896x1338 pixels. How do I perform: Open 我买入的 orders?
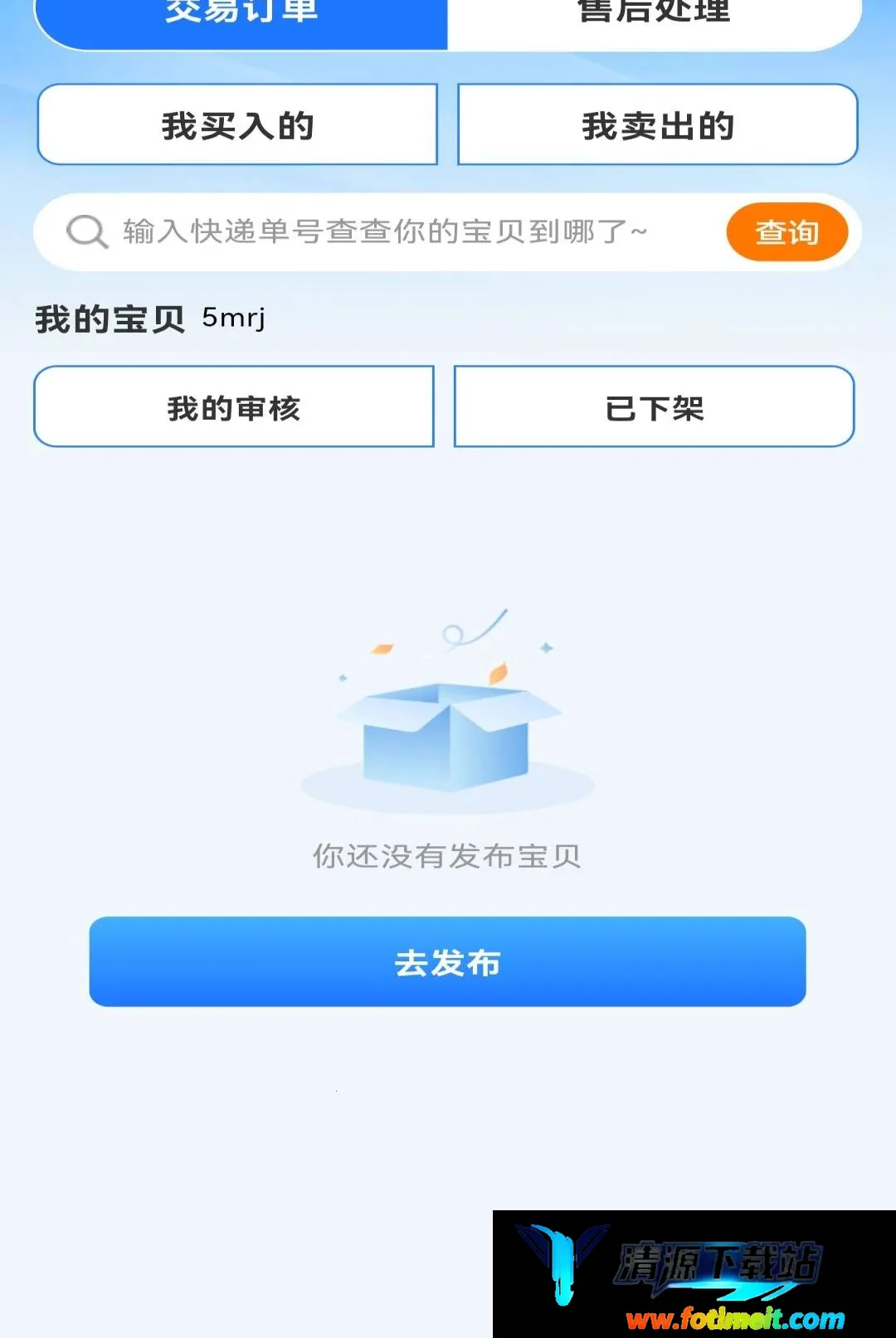237,124
